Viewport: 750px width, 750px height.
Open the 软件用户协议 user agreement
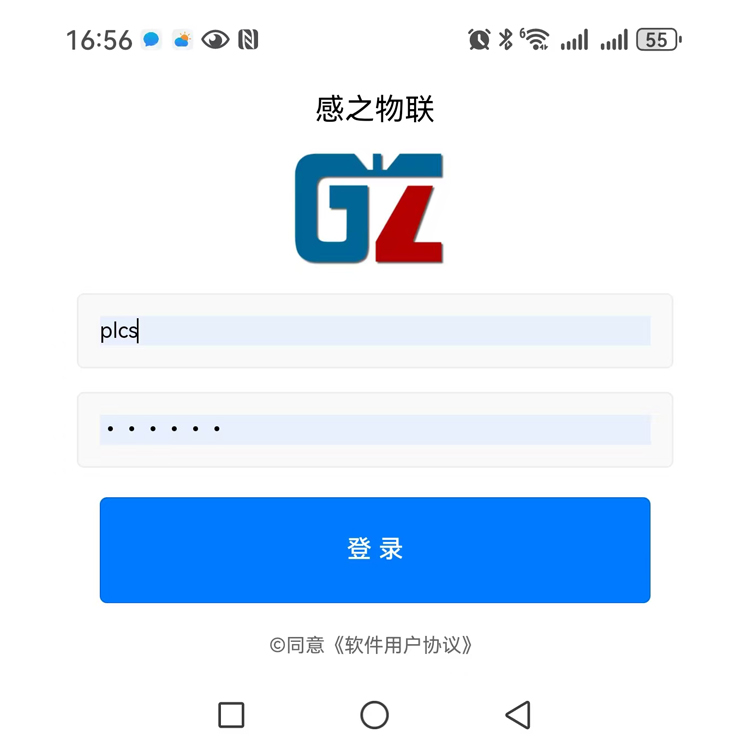(405, 645)
